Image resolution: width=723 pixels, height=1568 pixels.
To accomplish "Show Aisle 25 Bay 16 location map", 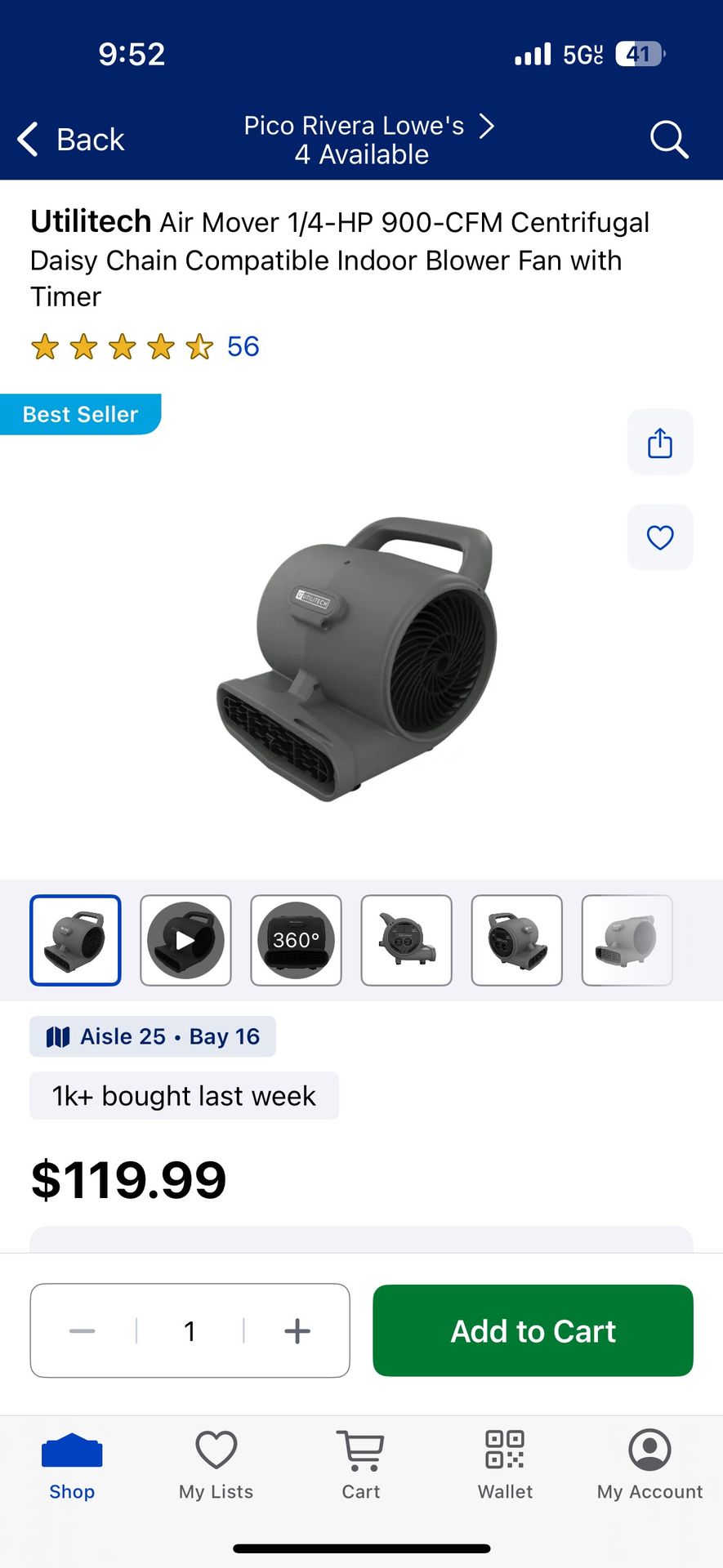I will pyautogui.click(x=153, y=1036).
